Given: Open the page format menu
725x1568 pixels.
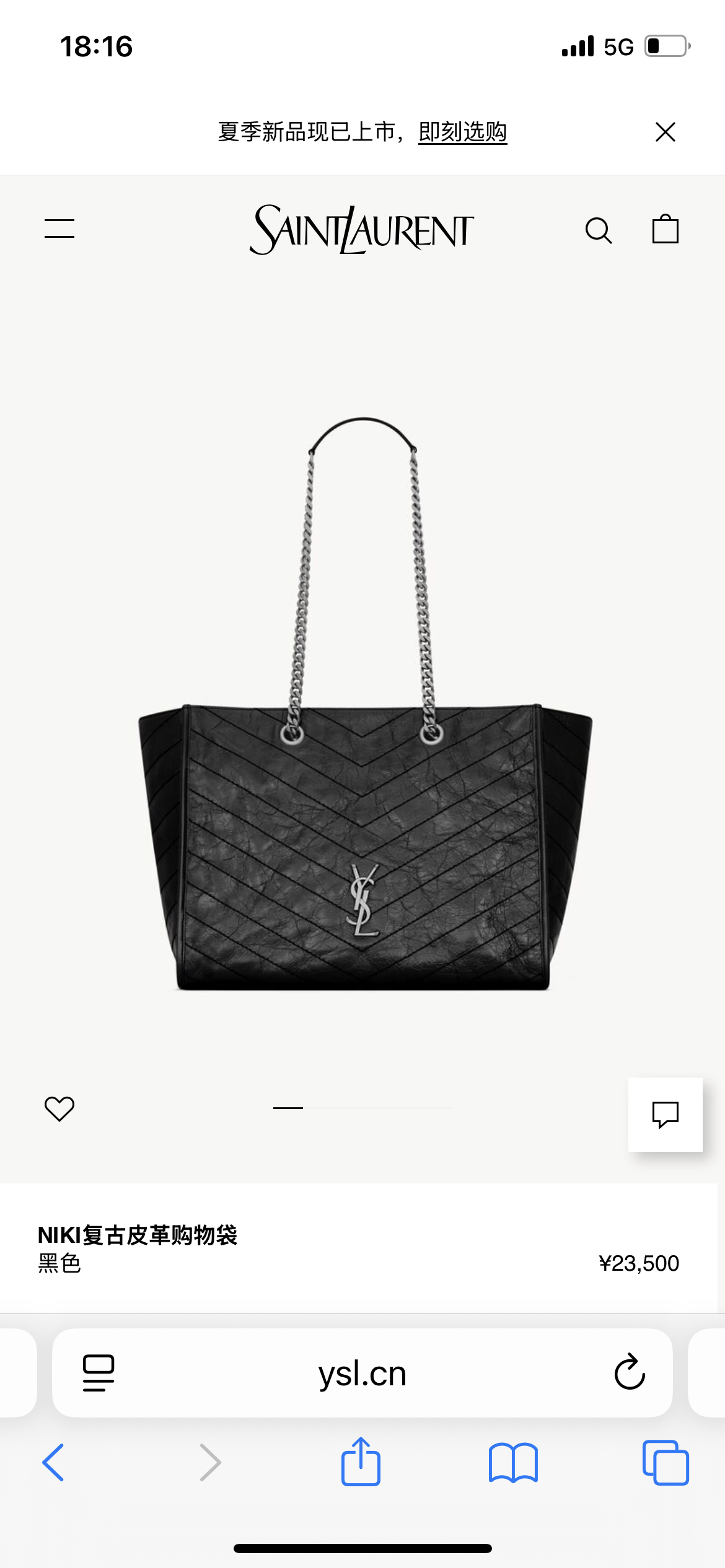Looking at the screenshot, I should tap(99, 1373).
